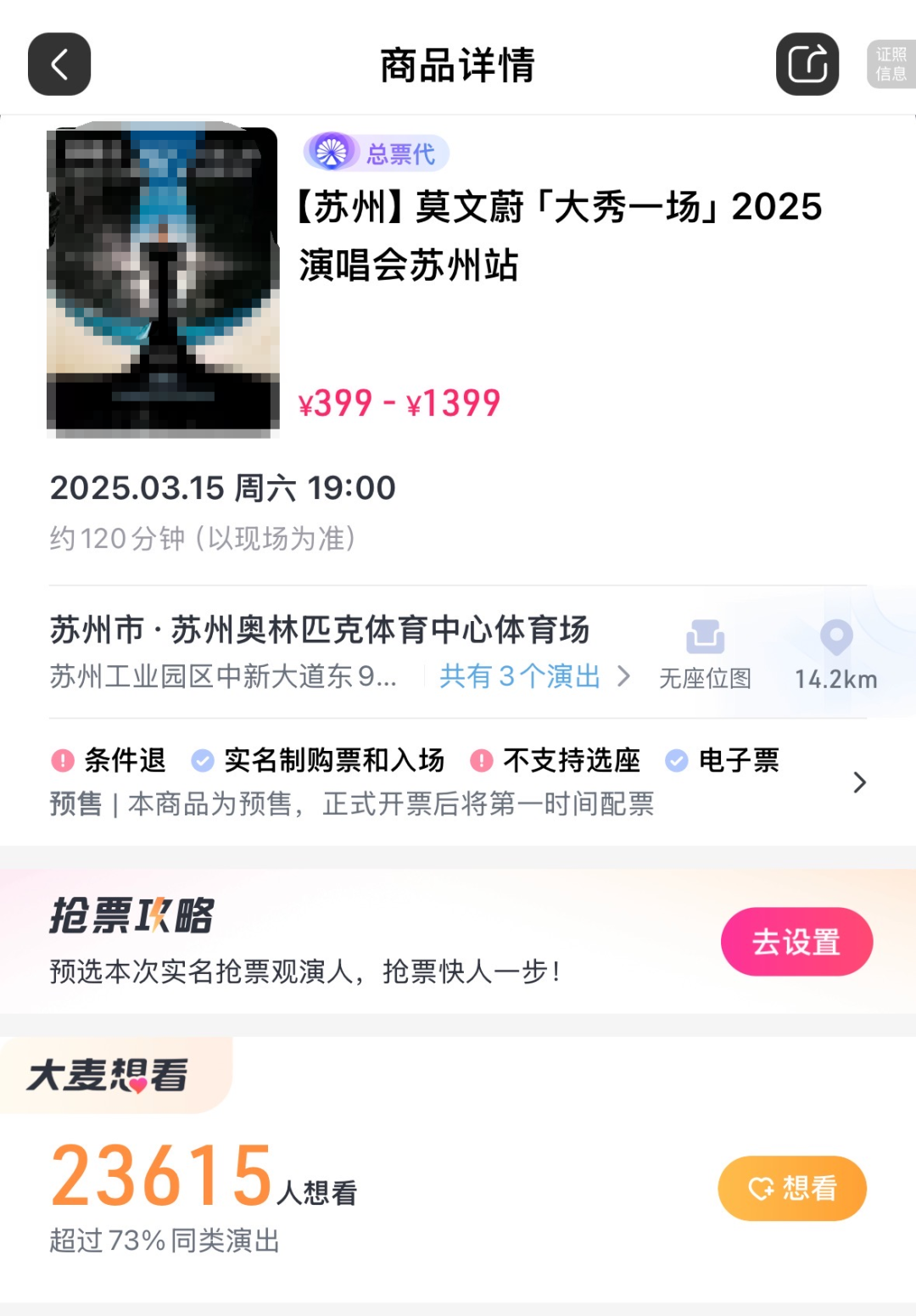Go back from the product details page
This screenshot has height=1316, width=916.
(59, 64)
